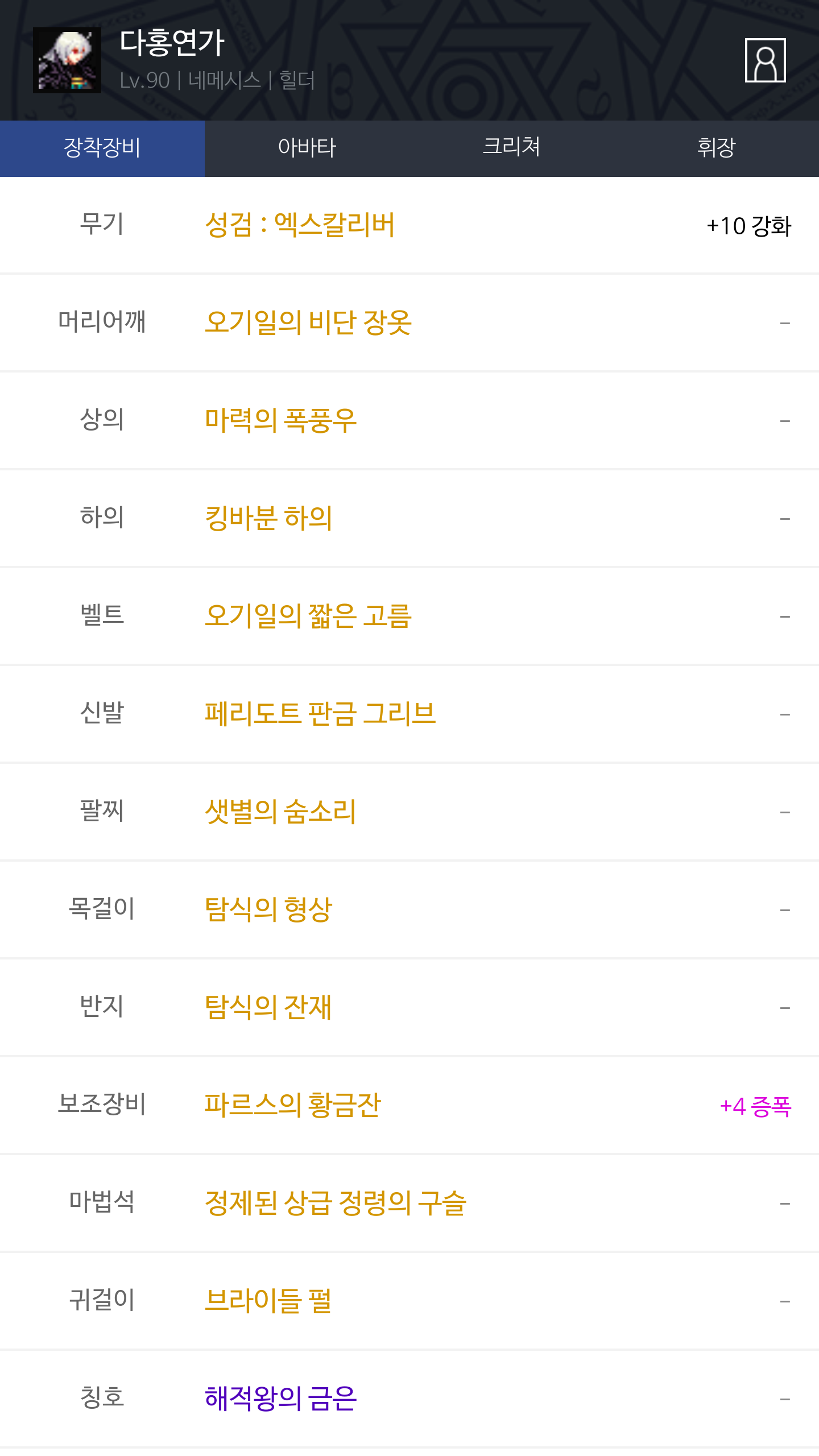
Task: Open 정제된 상급 정령의 구슬 item
Action: [409, 1203]
